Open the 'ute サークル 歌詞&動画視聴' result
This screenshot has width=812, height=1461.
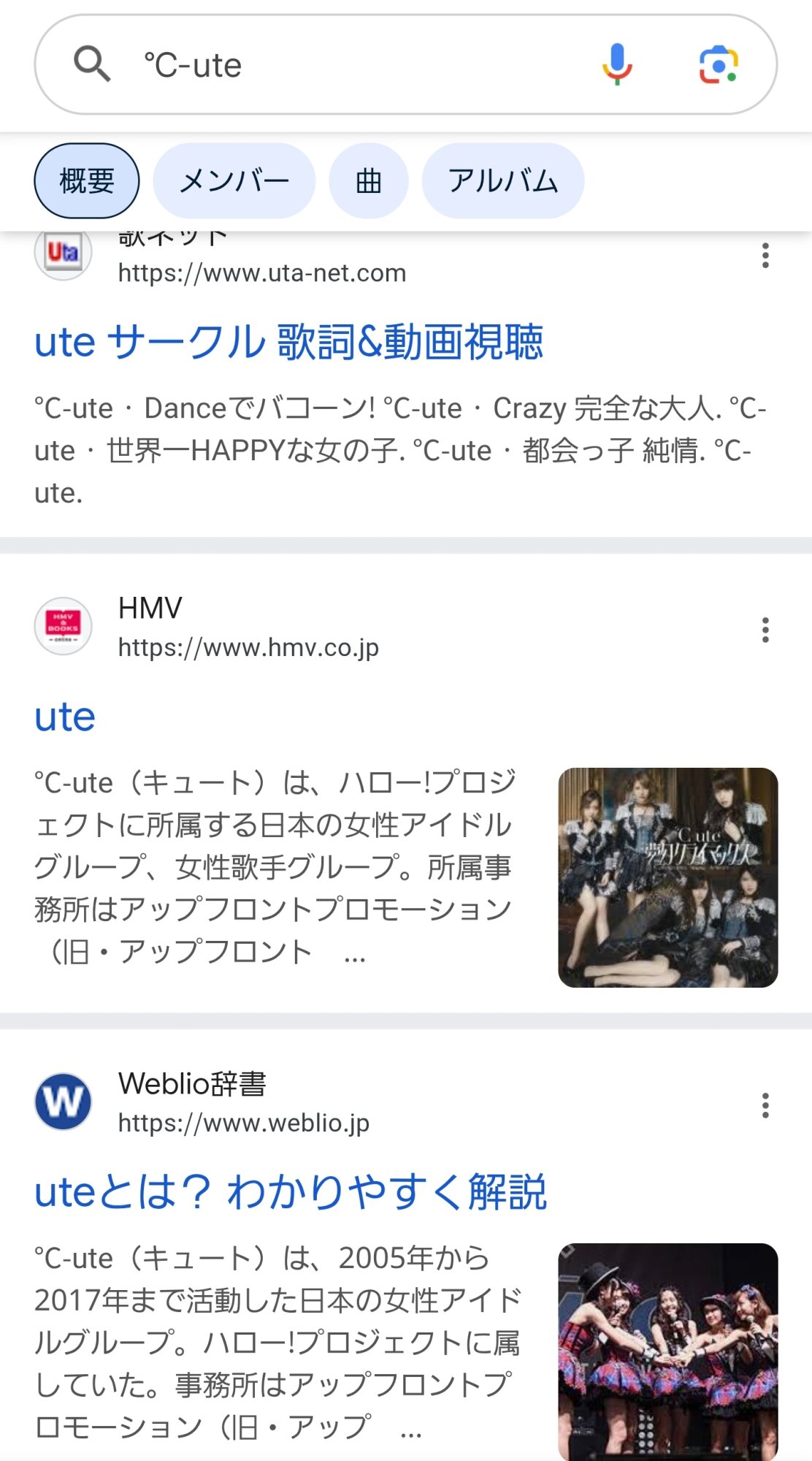[x=289, y=342]
